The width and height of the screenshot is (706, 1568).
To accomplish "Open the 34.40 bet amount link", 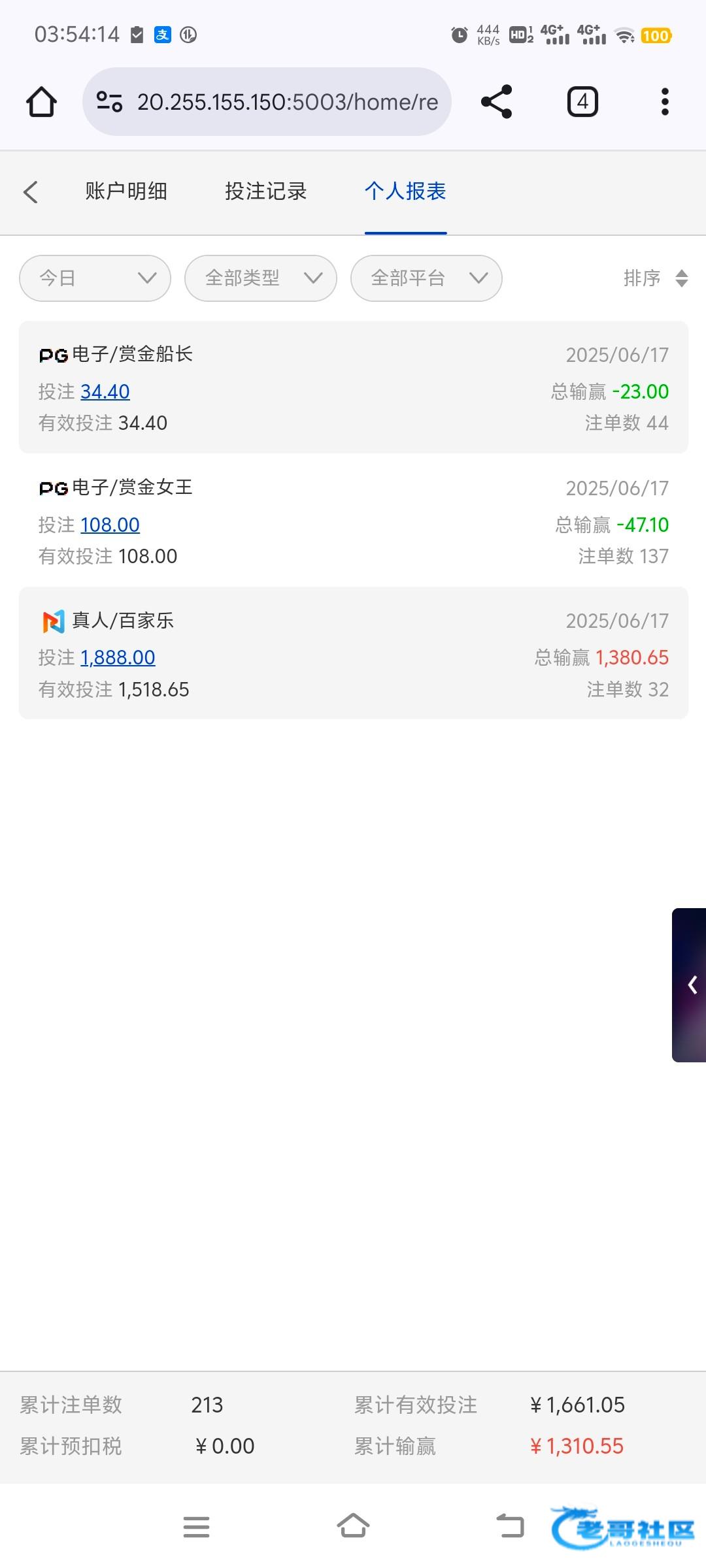I will click(105, 391).
